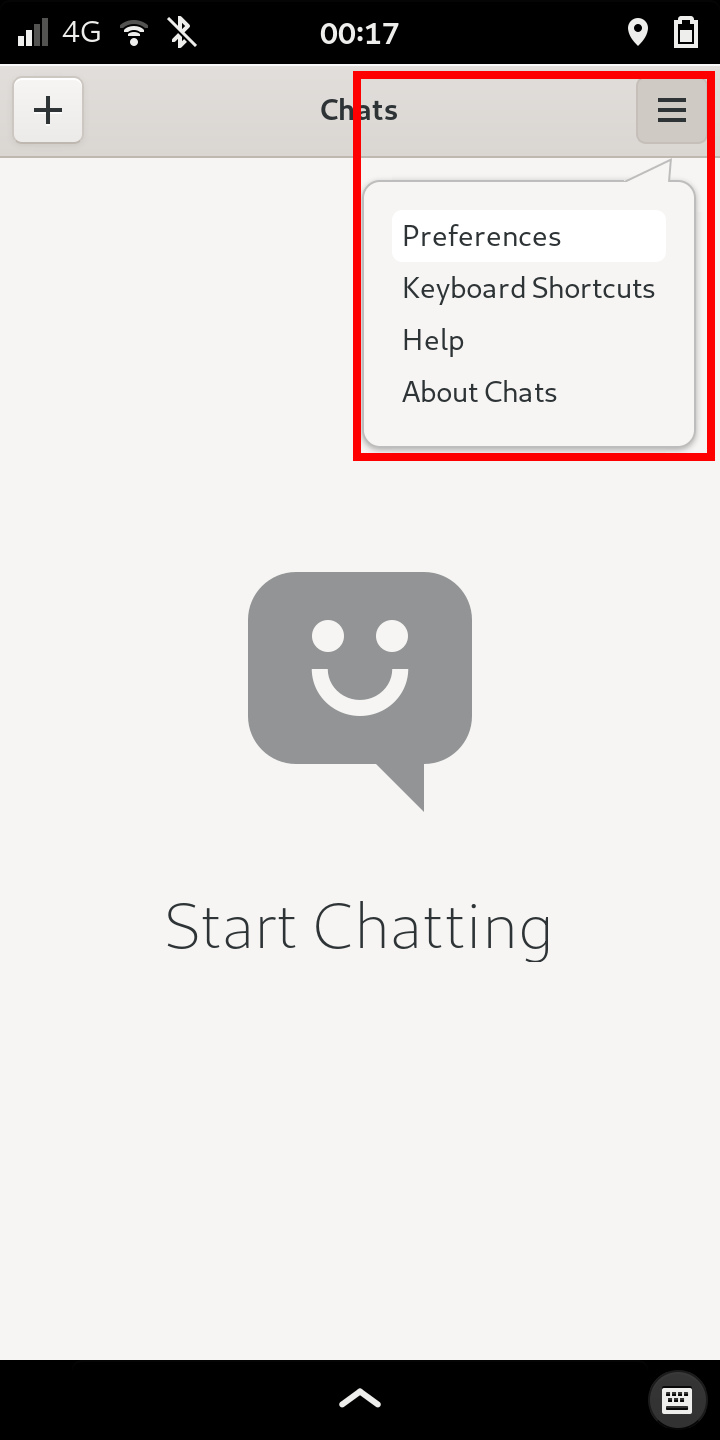The image size is (720, 1440).
Task: Select Keyboard Shortcuts
Action: [x=528, y=288]
